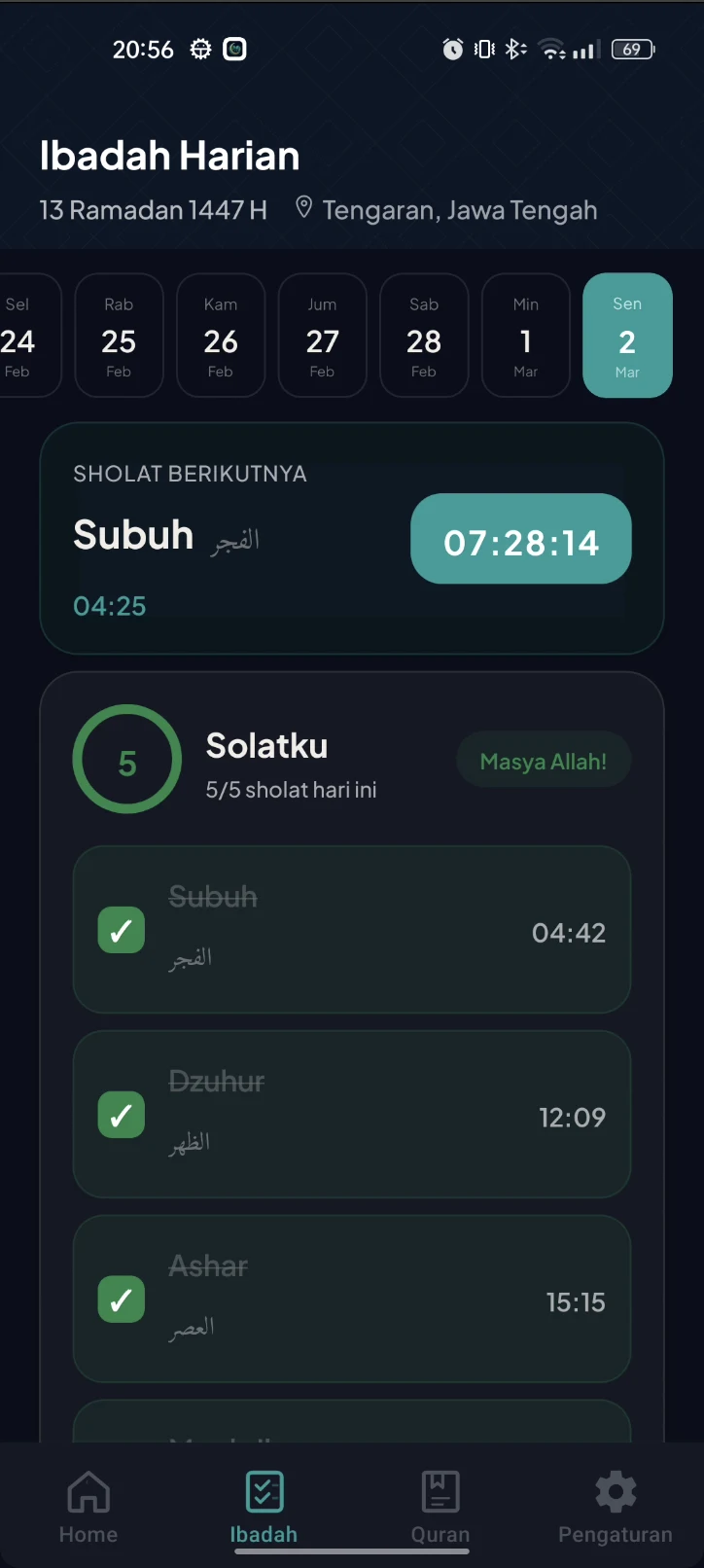Open Pengaturan via the gear icon

(615, 1491)
